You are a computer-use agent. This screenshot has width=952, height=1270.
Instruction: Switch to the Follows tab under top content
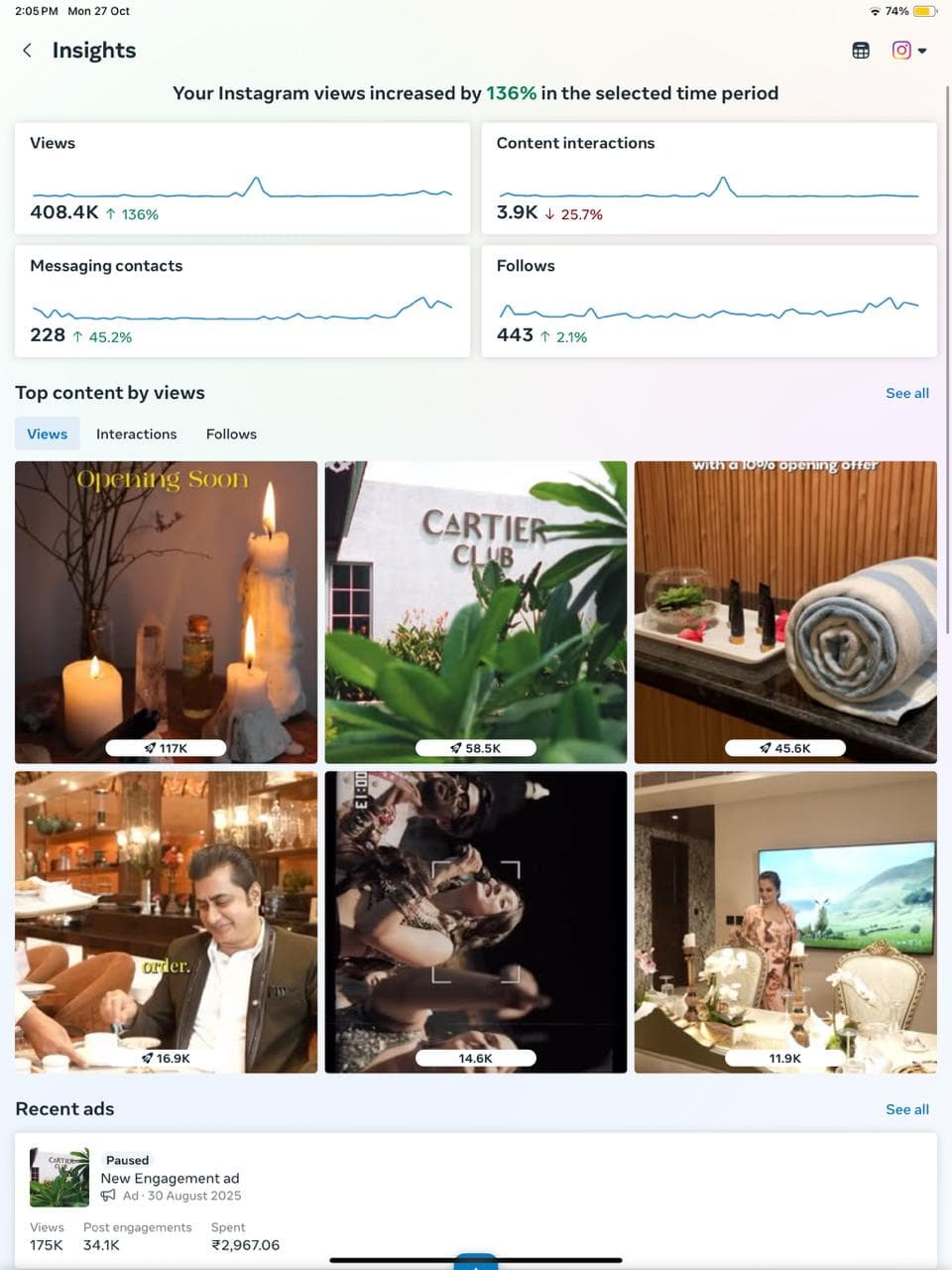231,434
